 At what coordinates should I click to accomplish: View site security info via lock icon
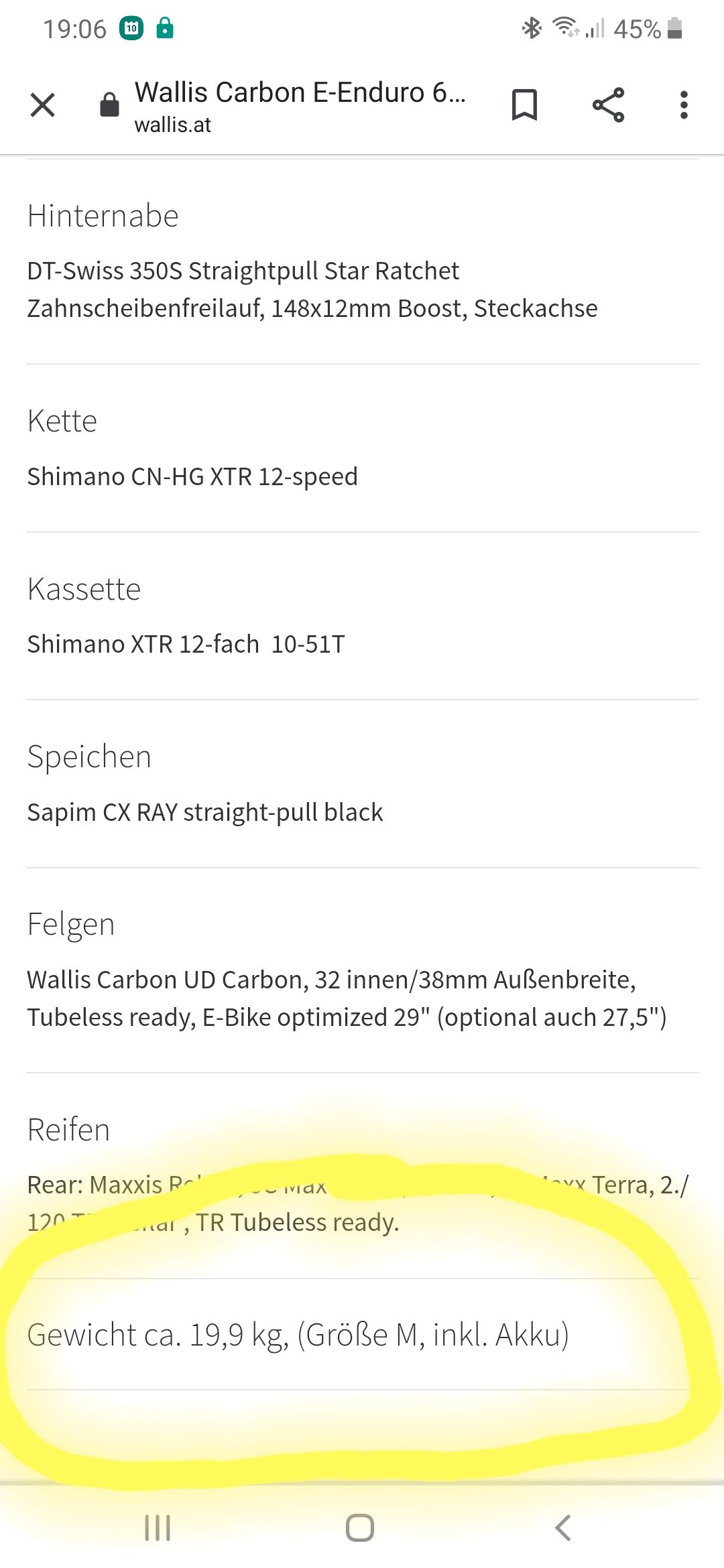[109, 105]
